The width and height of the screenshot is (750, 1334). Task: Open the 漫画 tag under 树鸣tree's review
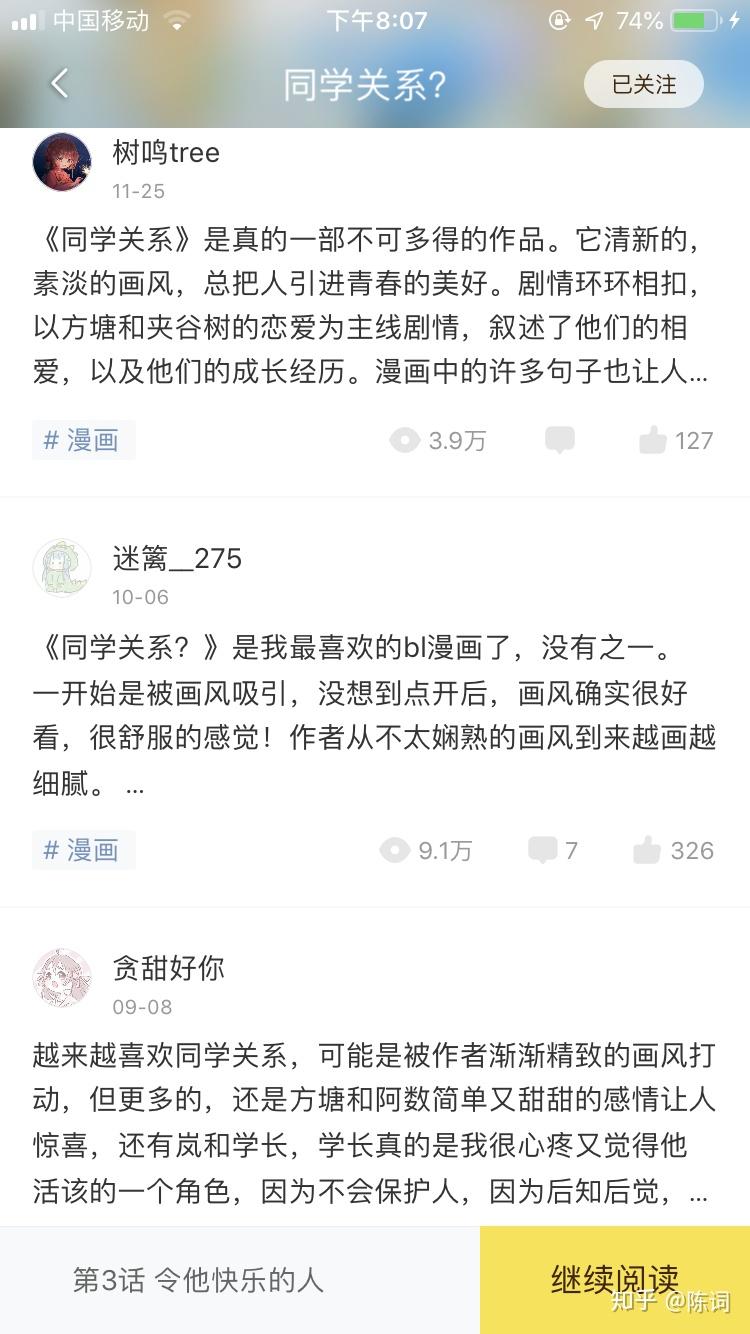(83, 440)
